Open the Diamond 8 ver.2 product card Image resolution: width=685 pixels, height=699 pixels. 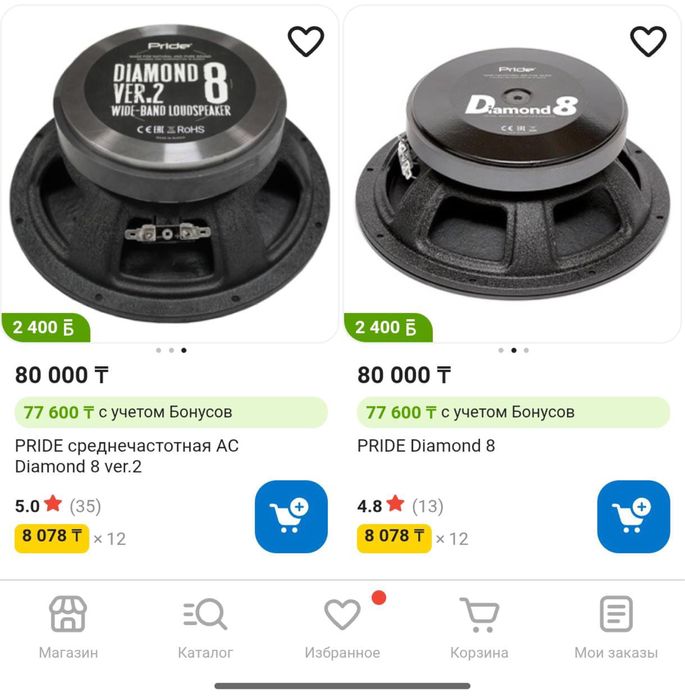coord(127,456)
